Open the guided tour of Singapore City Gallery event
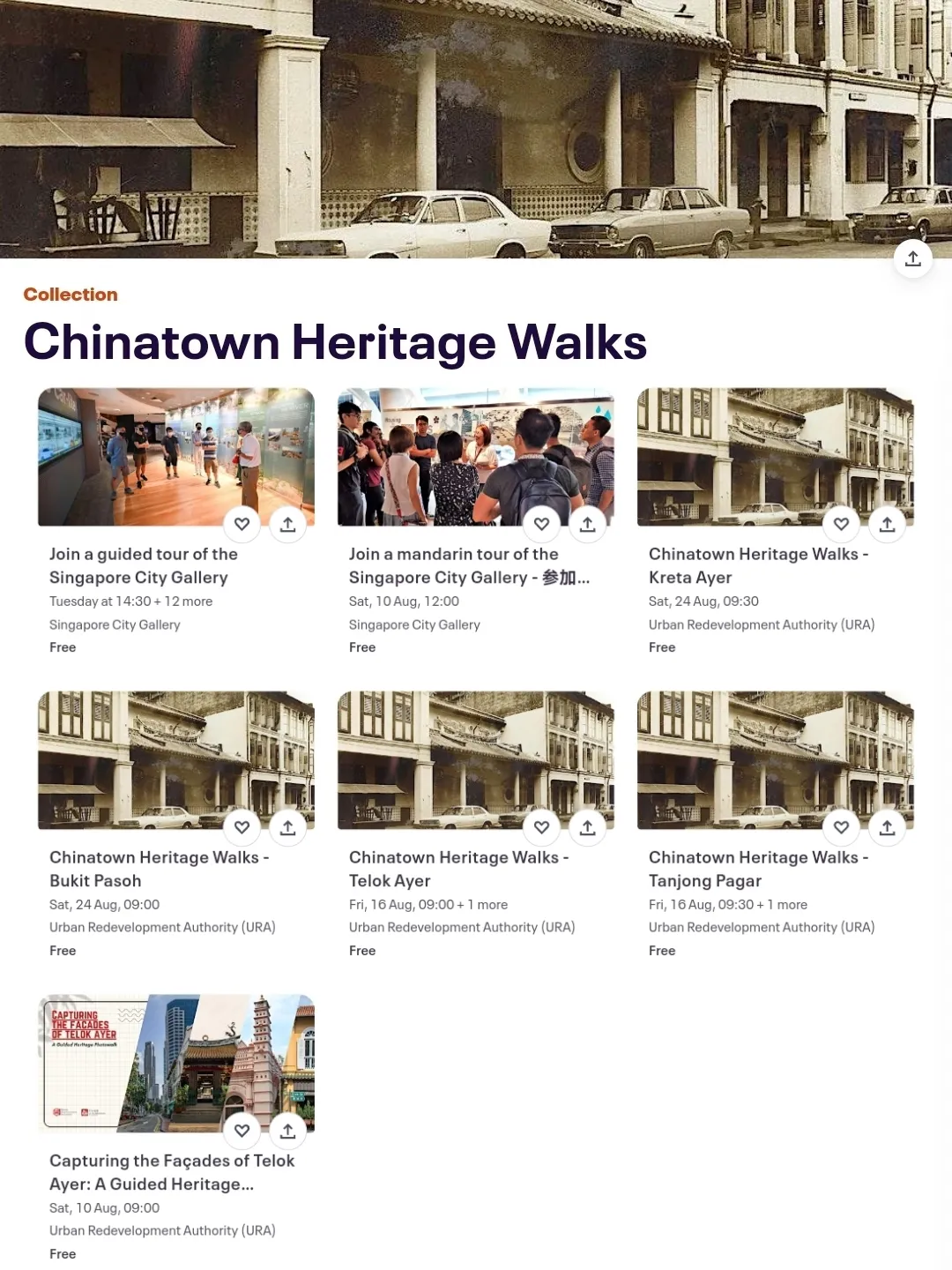 pyautogui.click(x=144, y=565)
